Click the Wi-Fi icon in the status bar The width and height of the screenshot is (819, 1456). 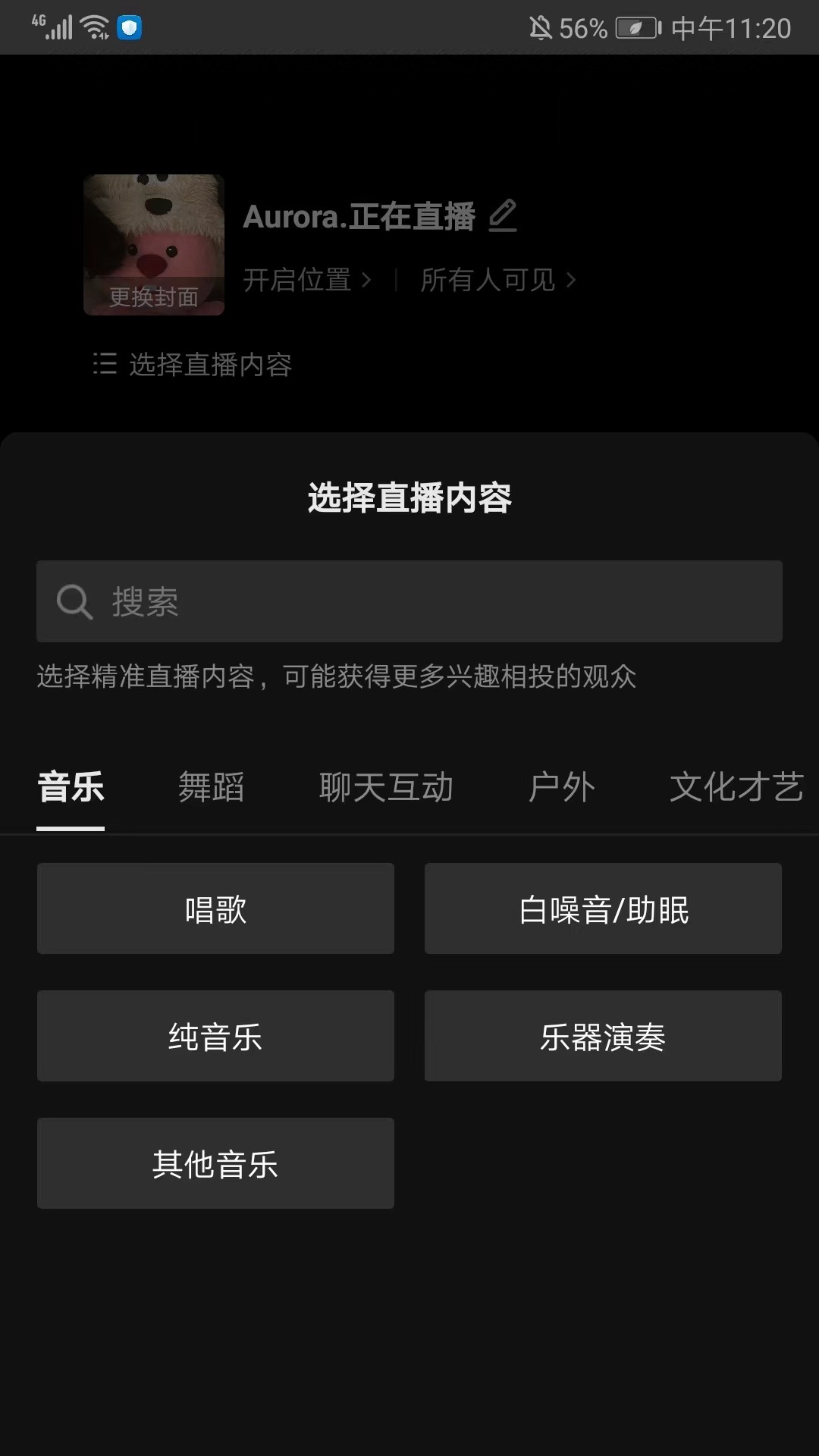pyautogui.click(x=96, y=26)
